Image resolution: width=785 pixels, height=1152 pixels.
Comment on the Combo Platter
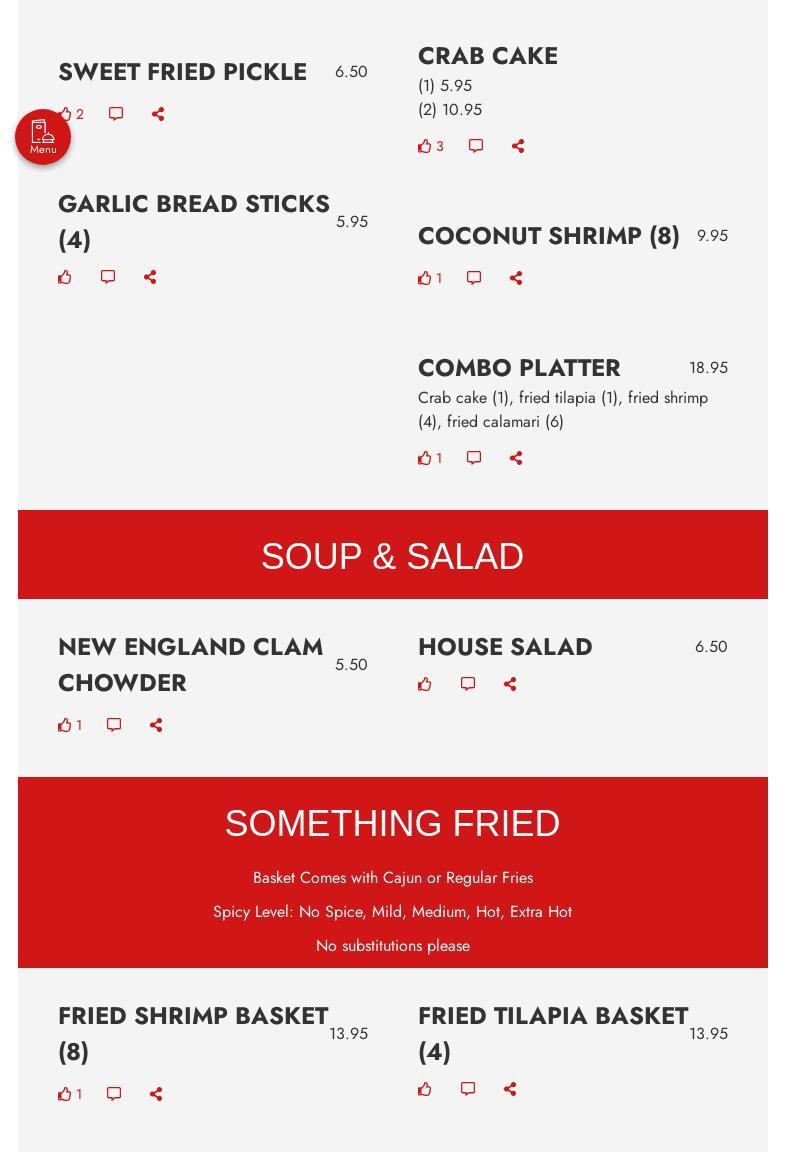474,458
